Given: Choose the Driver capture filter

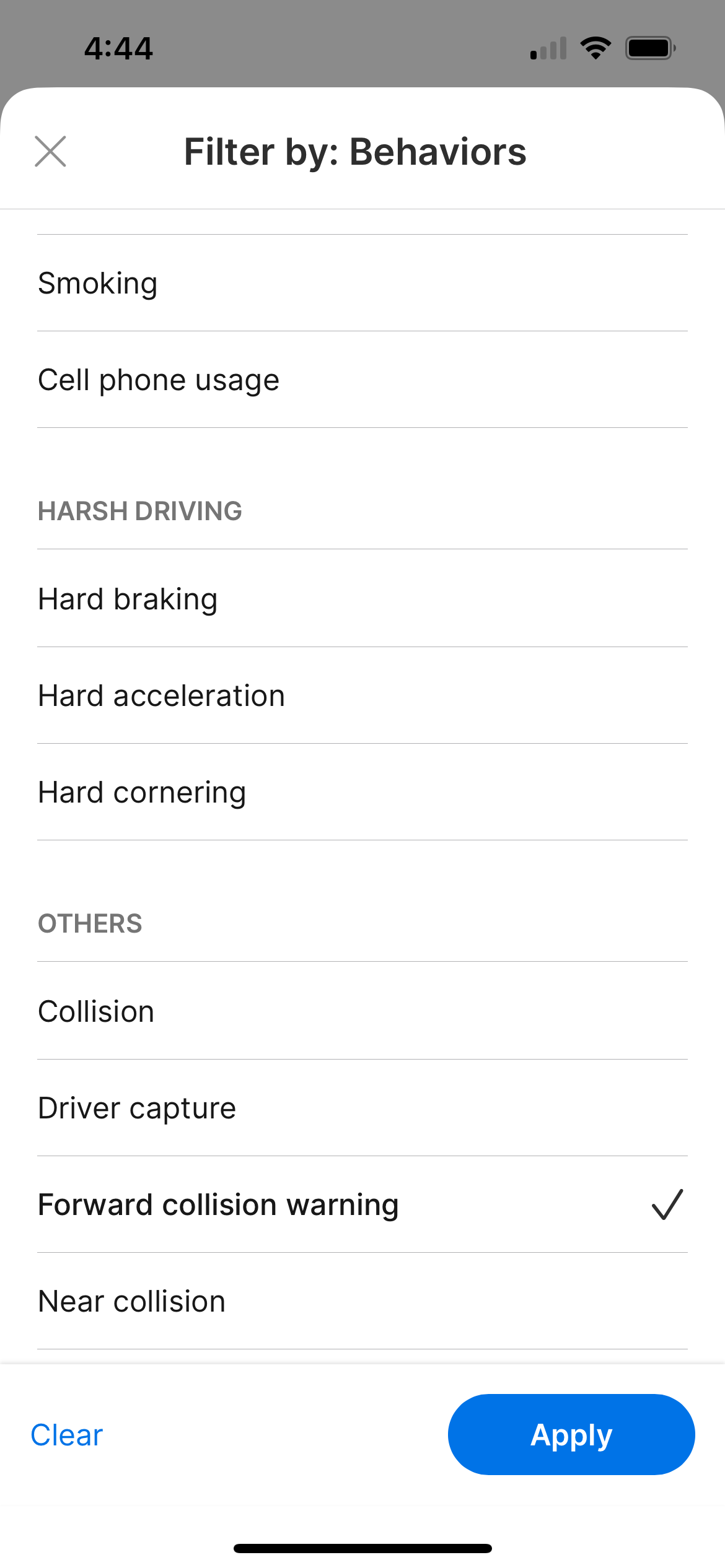Looking at the screenshot, I should 362,1108.
